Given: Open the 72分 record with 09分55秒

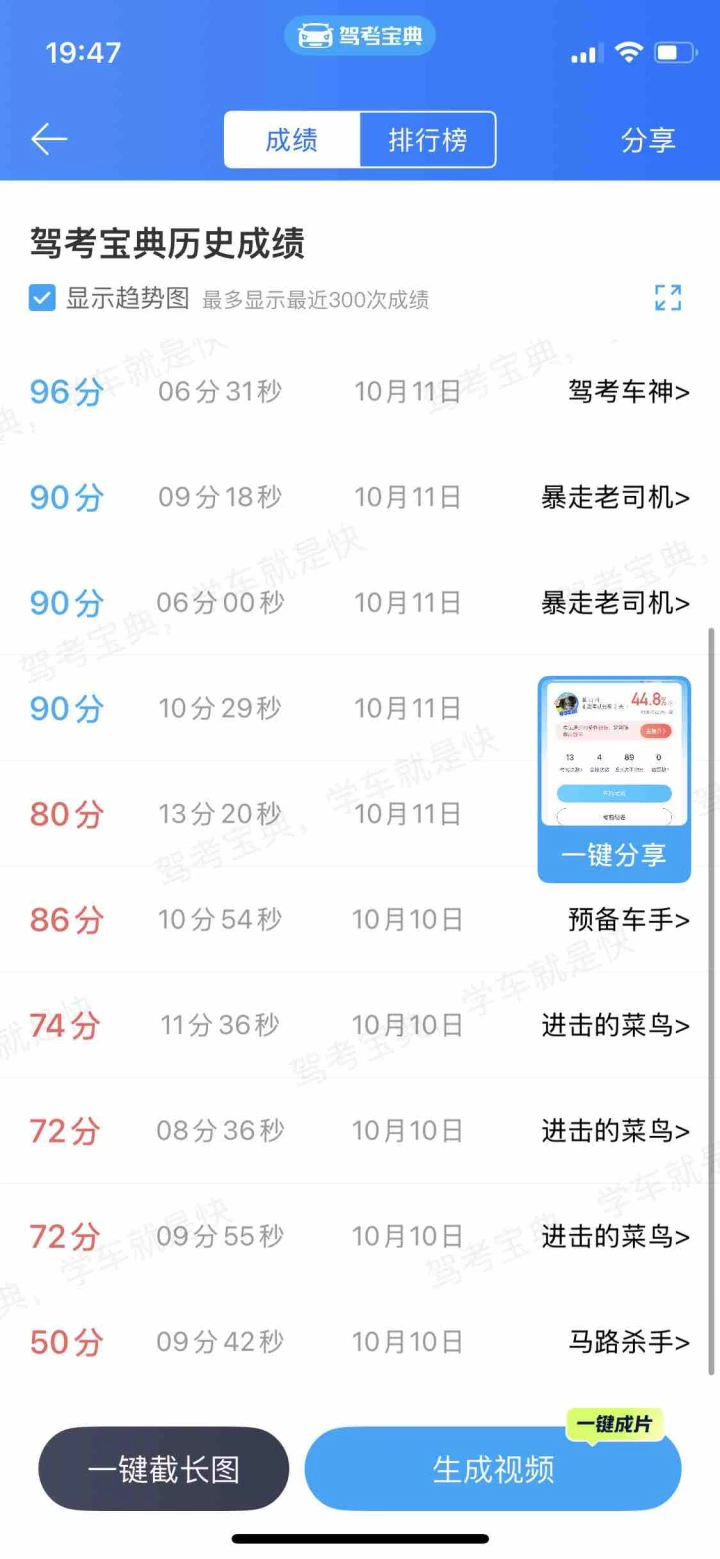Looking at the screenshot, I should (x=615, y=1237).
